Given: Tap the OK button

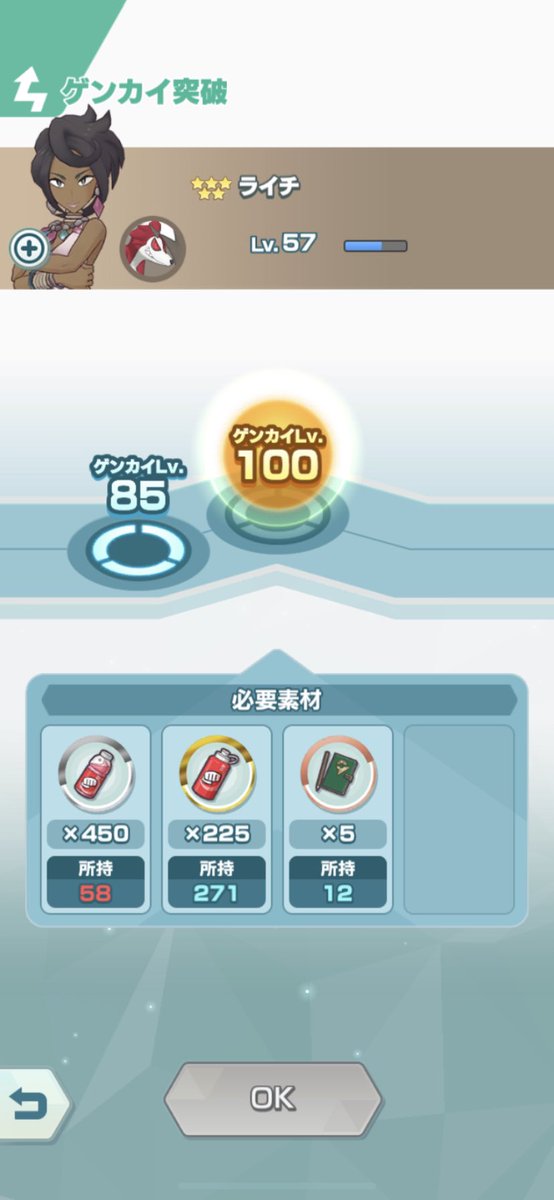Looking at the screenshot, I should (273, 1098).
